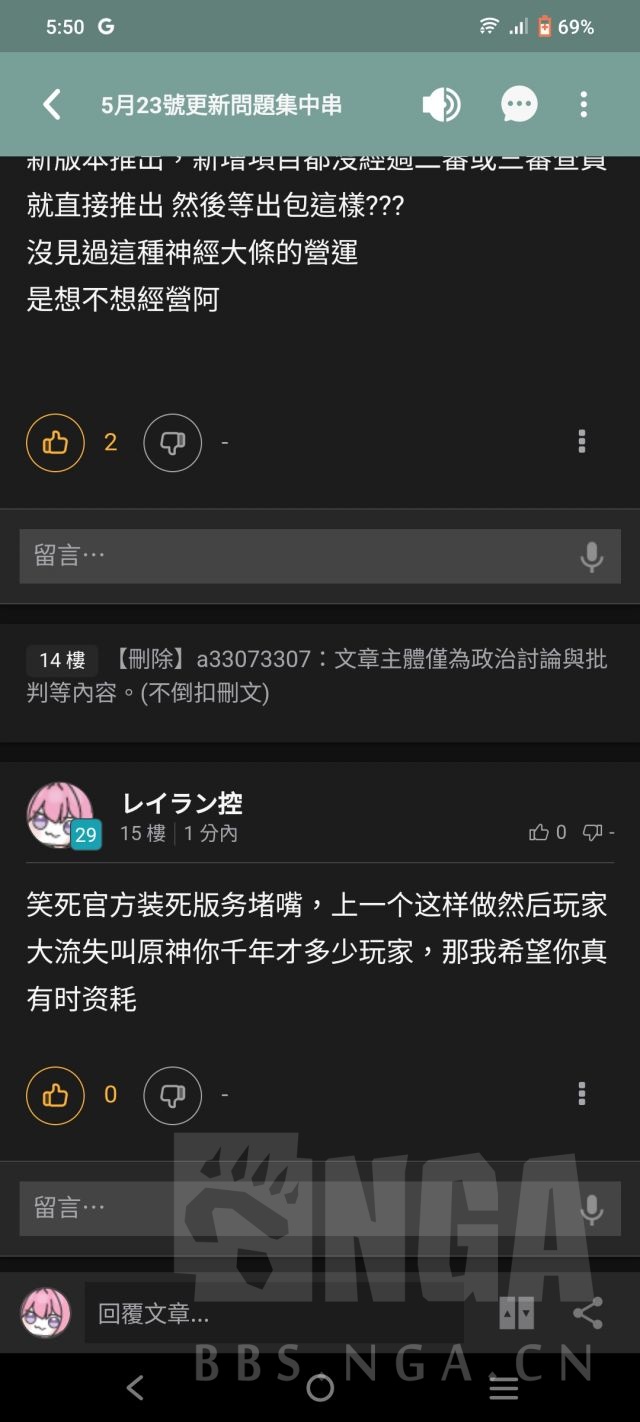Viewport: 640px width, 1422px height.
Task: Open more options on レイラン控's post
Action: [582, 1094]
